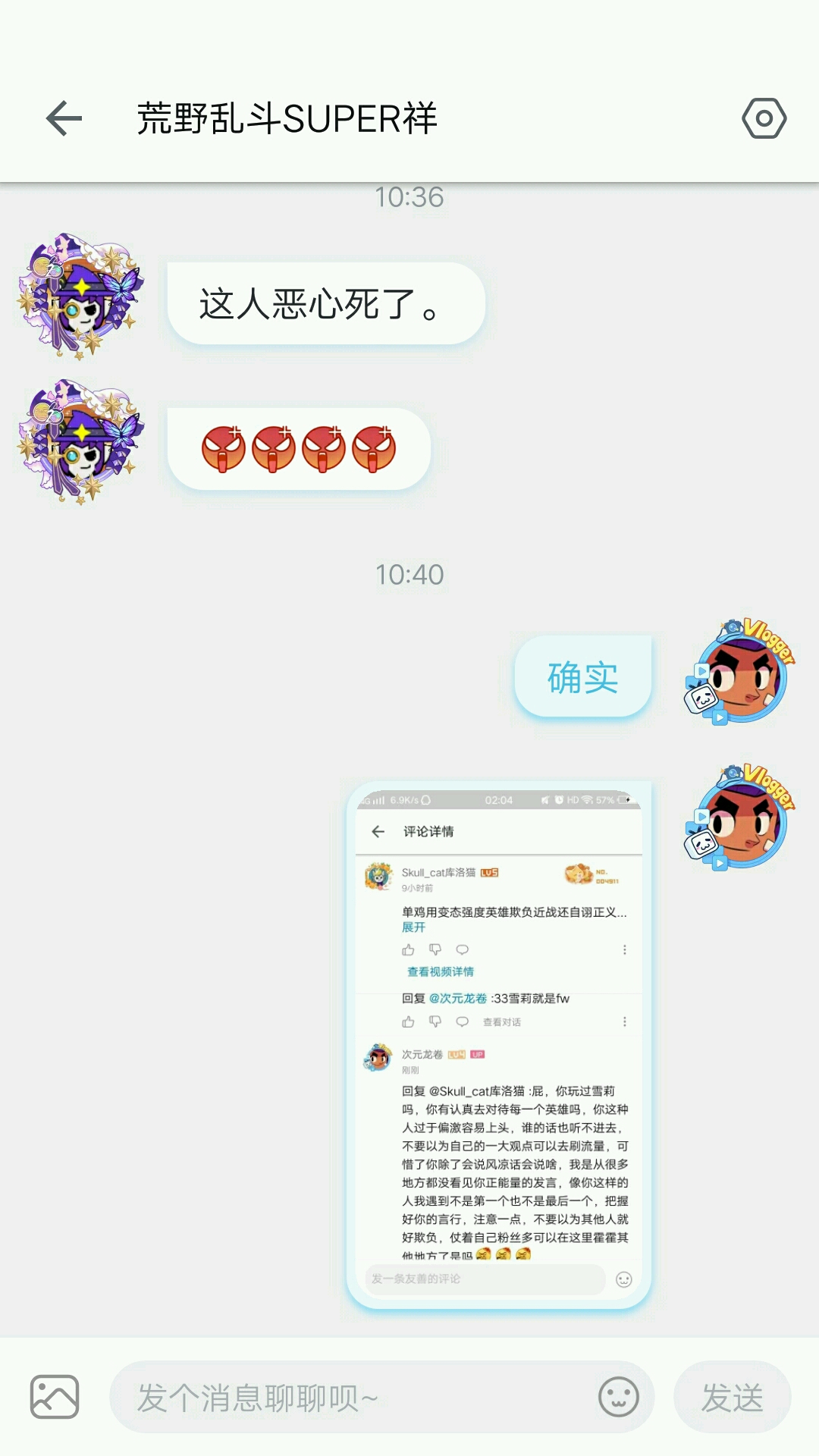Go back from the chat

click(x=64, y=118)
